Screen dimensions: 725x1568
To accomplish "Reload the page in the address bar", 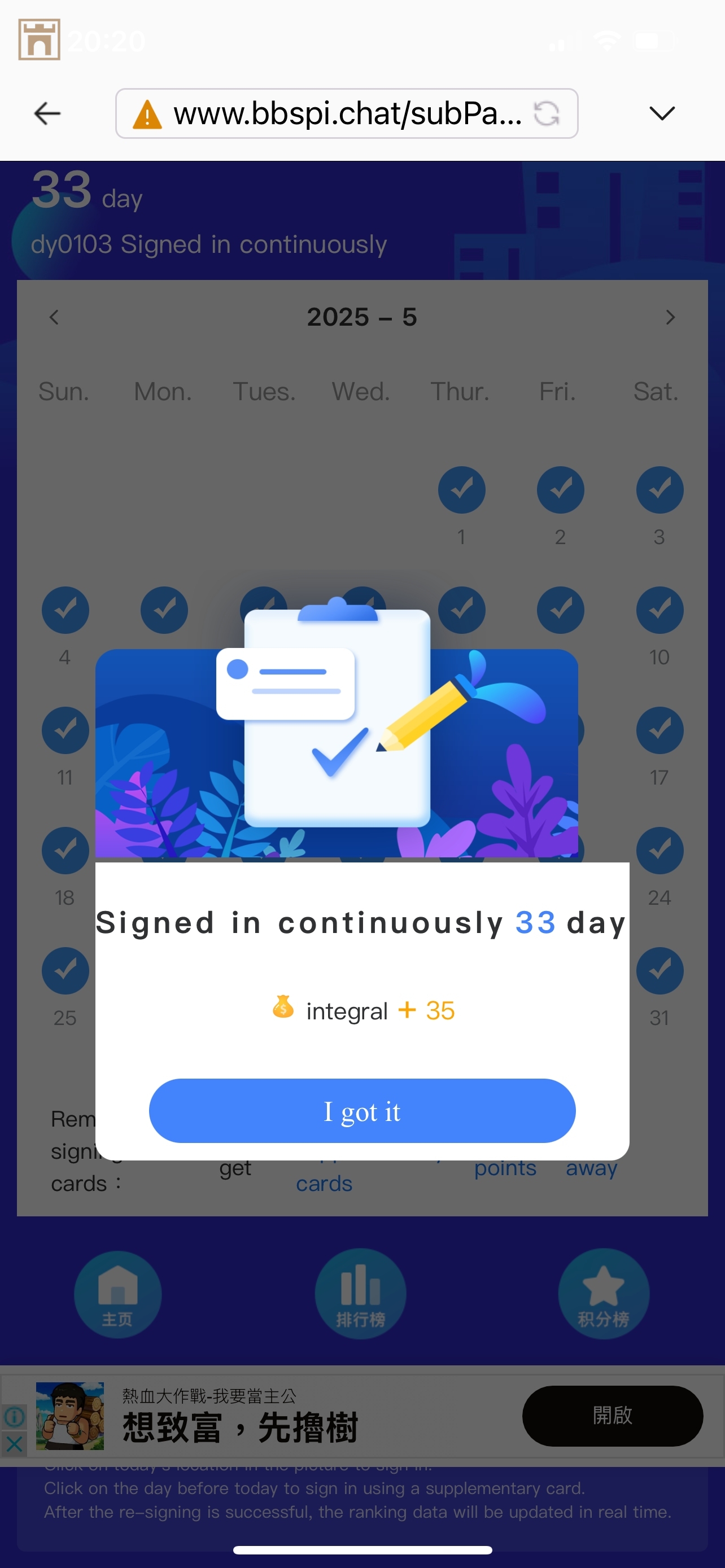I will pyautogui.click(x=546, y=113).
